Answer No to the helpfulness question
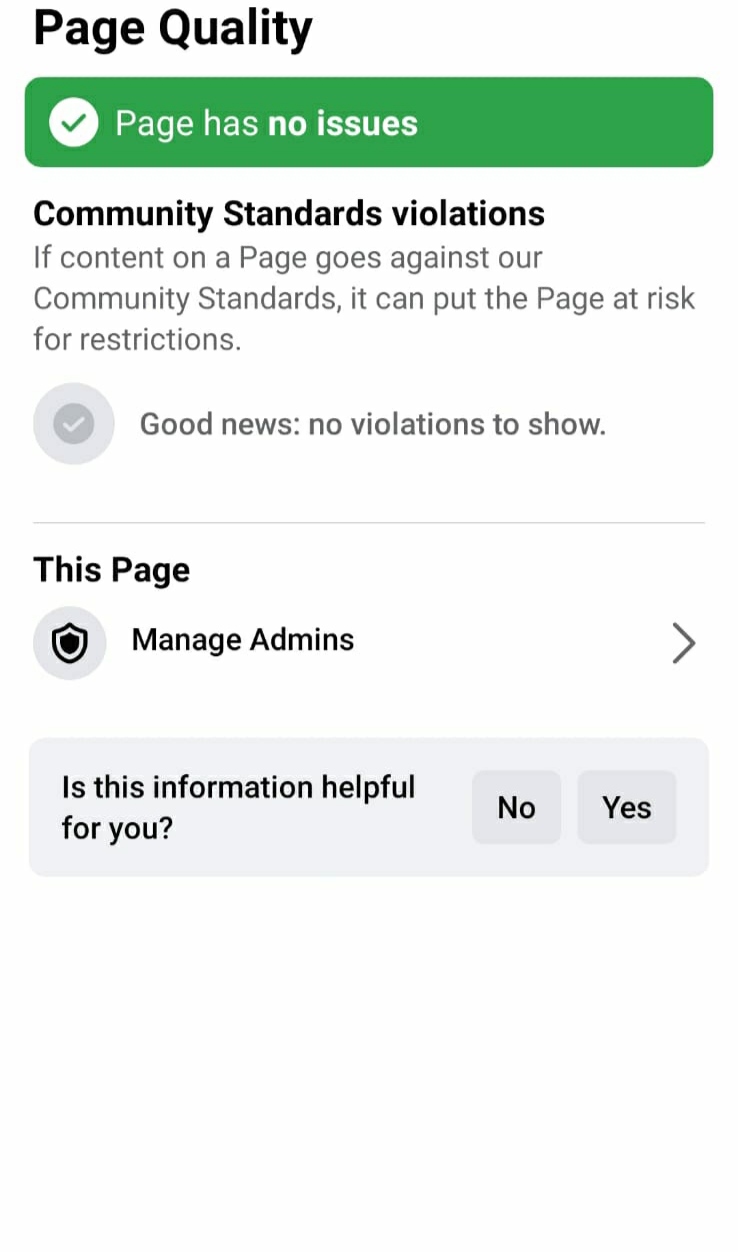Viewport: 738px width, 1252px height. [516, 807]
